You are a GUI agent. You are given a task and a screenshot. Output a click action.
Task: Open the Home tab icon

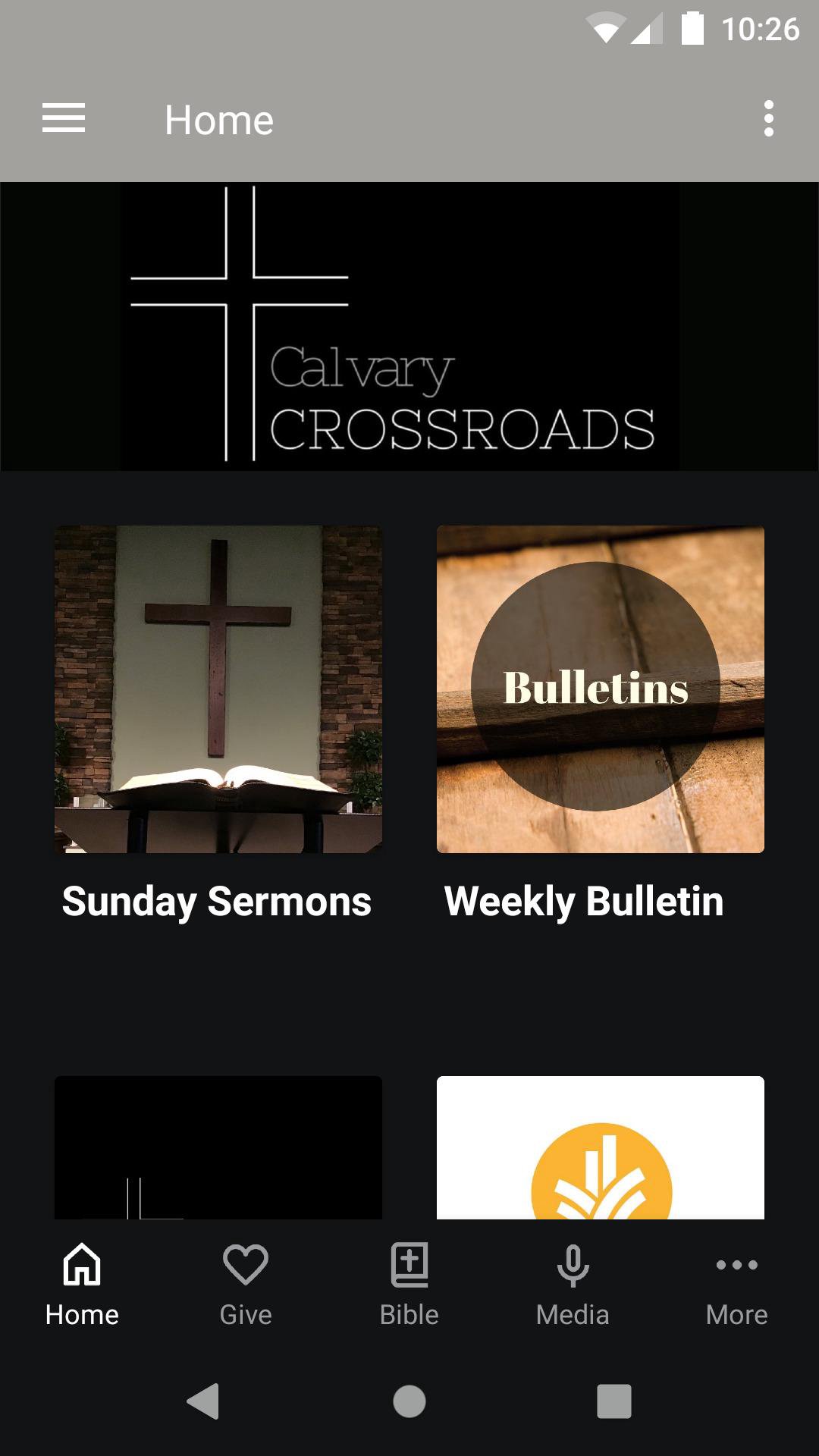click(x=81, y=1265)
